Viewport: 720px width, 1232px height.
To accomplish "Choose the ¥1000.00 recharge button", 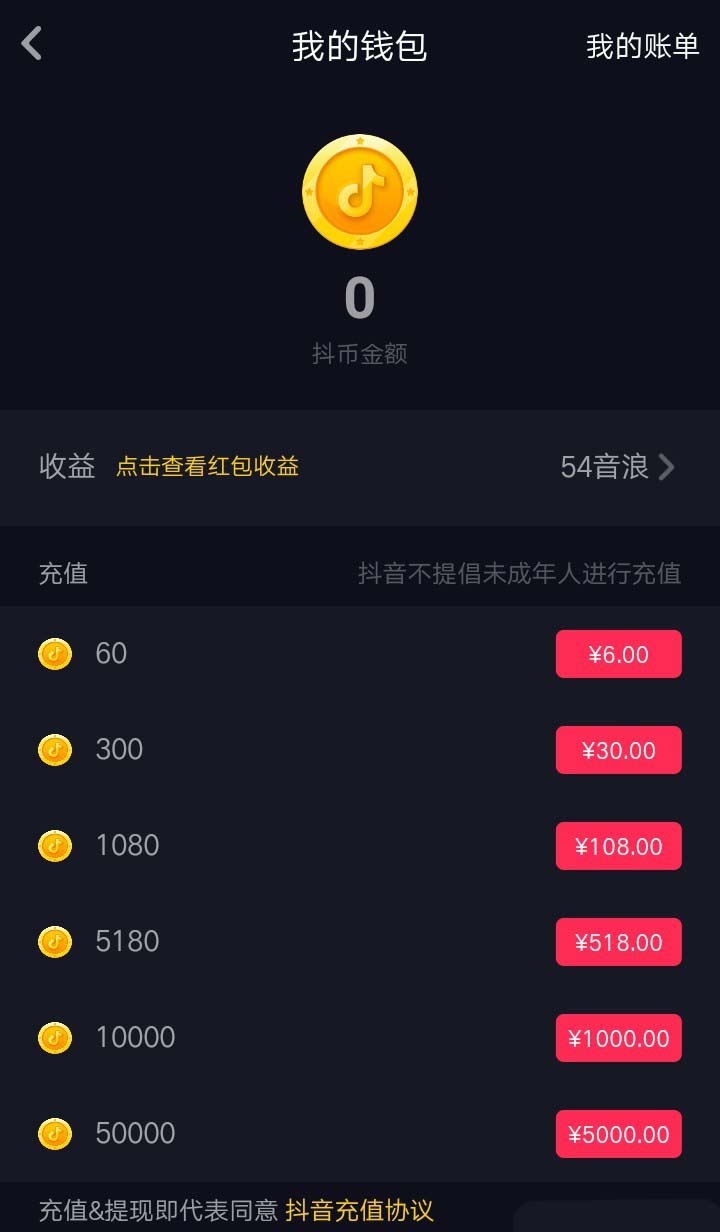I will click(618, 1038).
